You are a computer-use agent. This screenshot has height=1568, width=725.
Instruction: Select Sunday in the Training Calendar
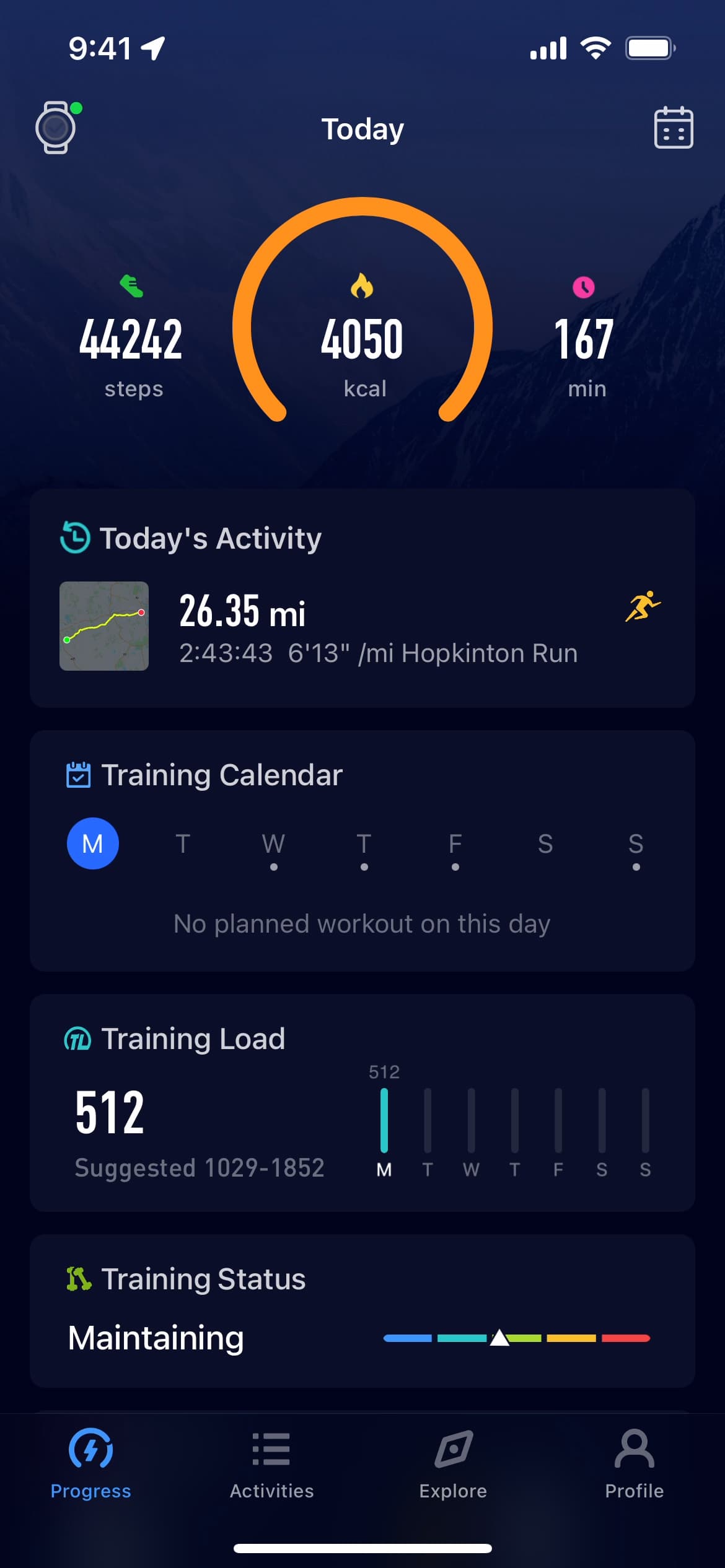pyautogui.click(x=636, y=843)
